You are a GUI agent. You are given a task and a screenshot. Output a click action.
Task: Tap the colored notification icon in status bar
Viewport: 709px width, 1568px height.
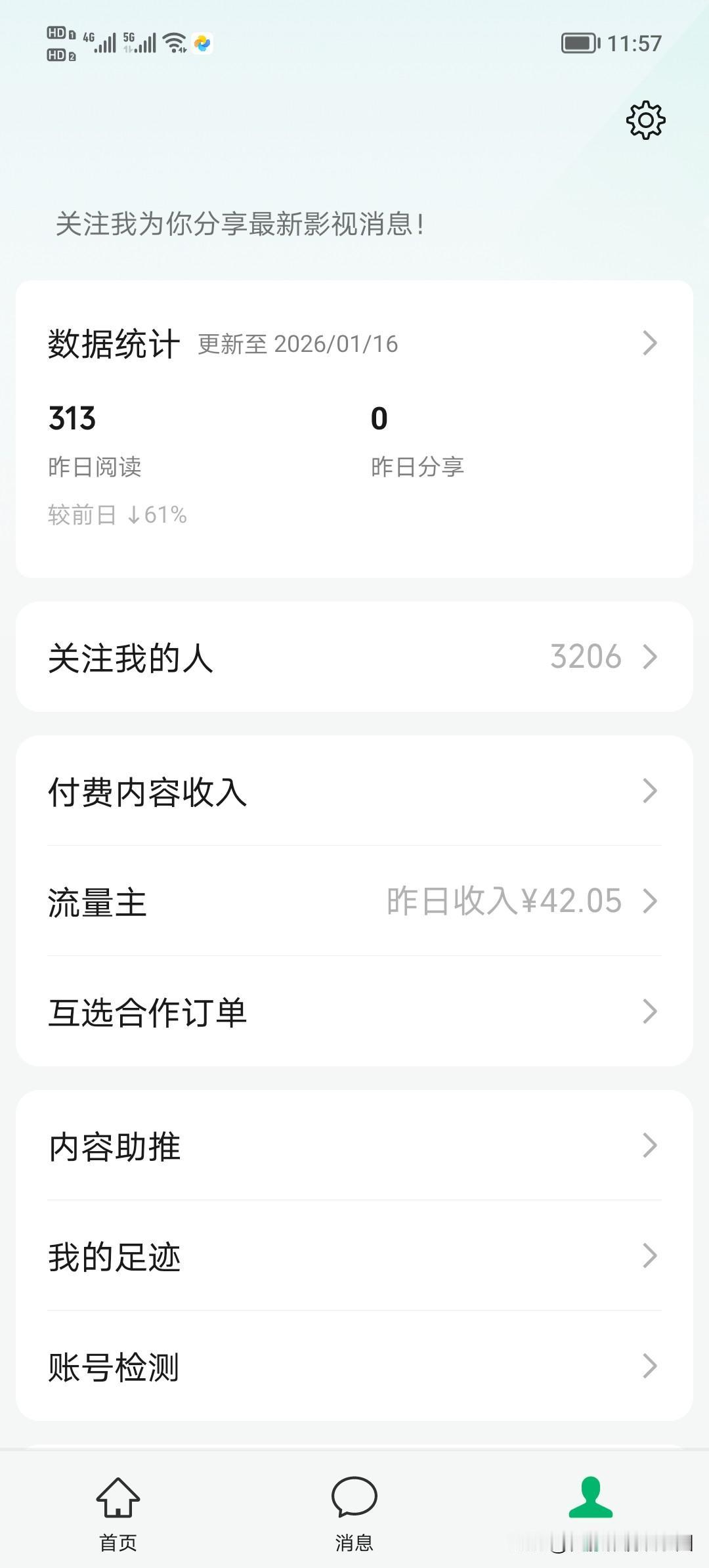pyautogui.click(x=202, y=43)
